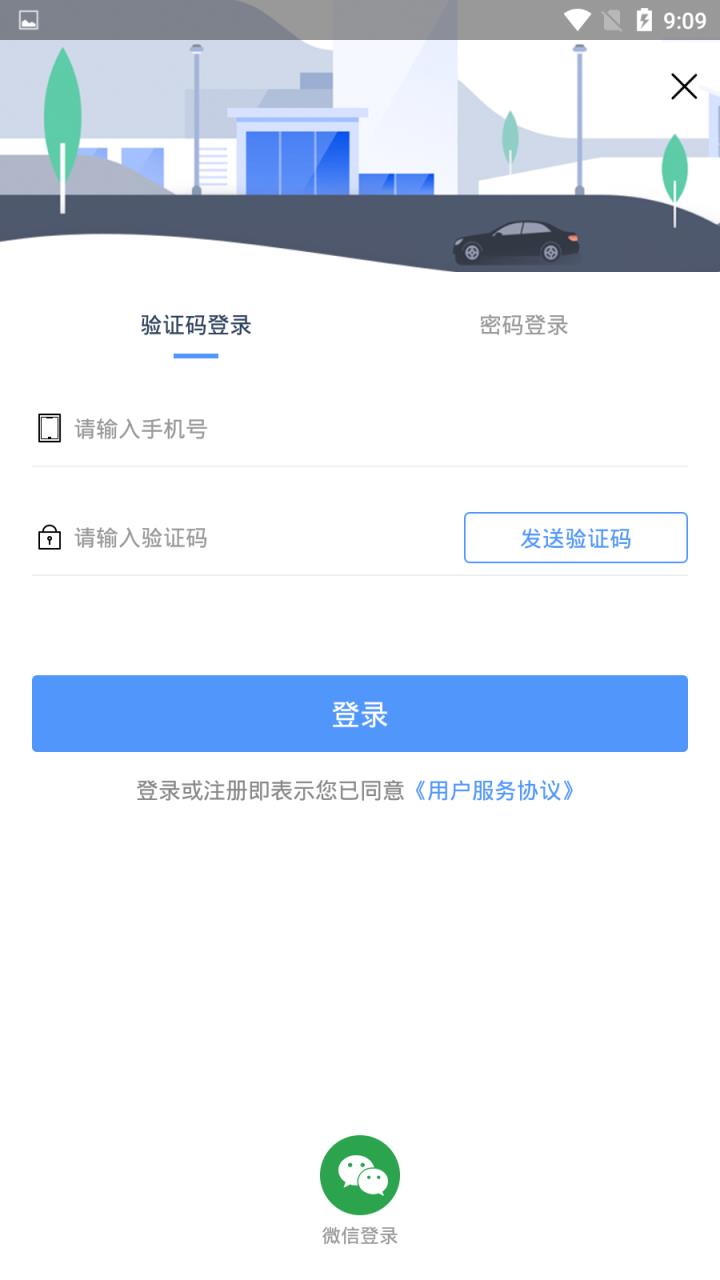Dismiss the login screen with the X
The height and width of the screenshot is (1280, 720).
pos(684,87)
